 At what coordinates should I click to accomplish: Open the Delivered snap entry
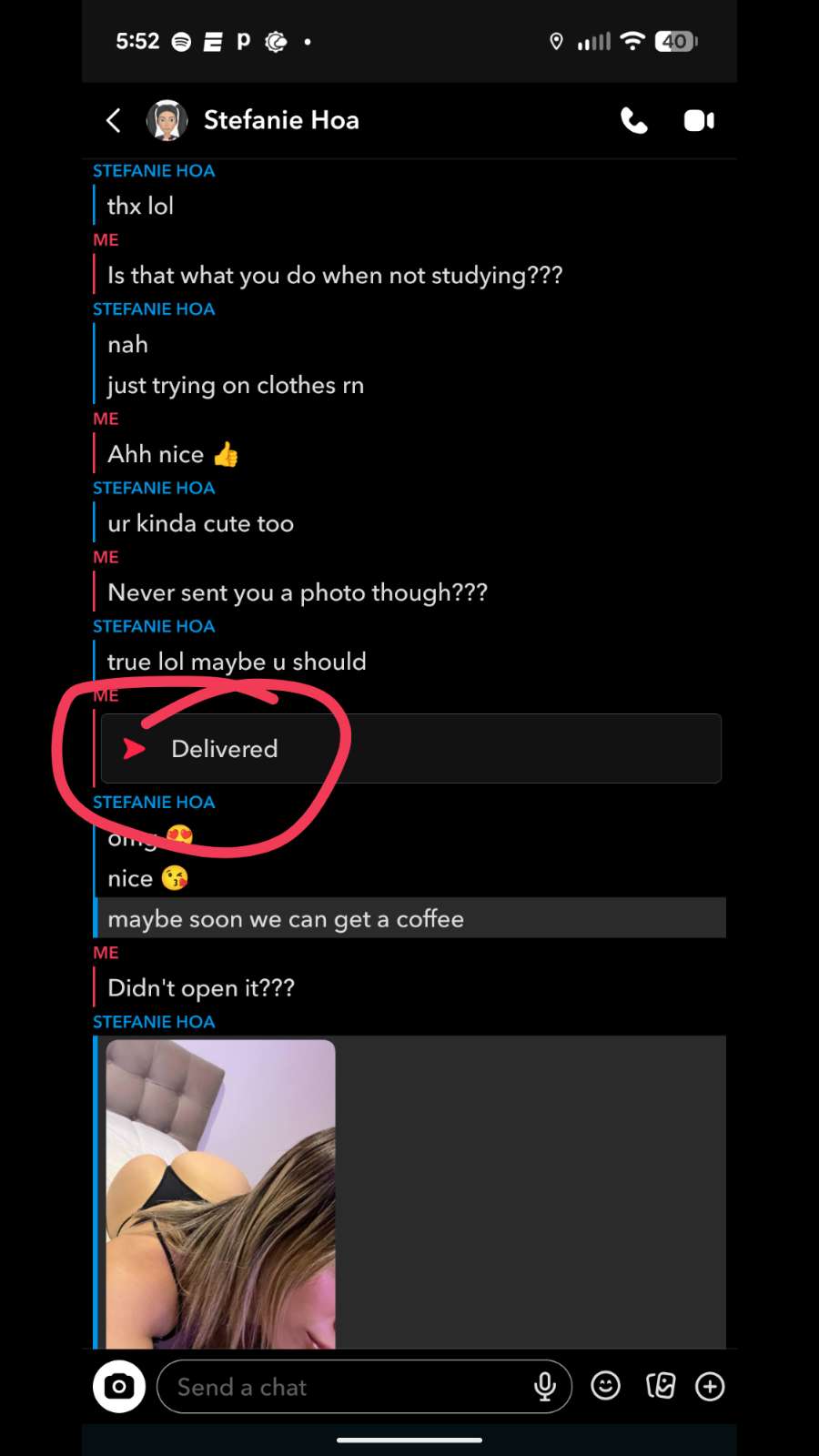410,749
